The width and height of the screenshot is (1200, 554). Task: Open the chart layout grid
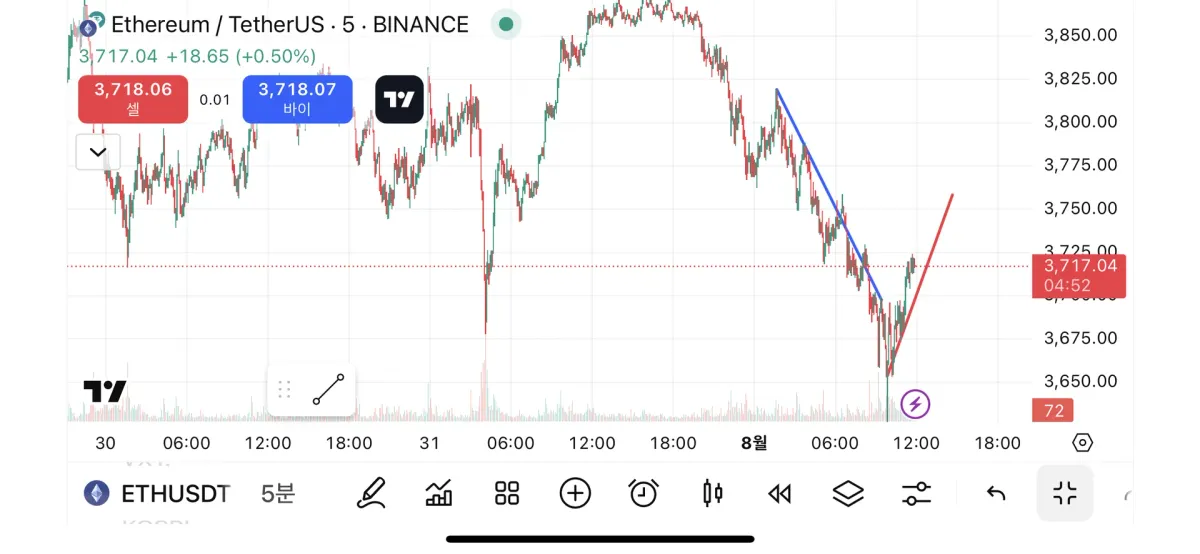[507, 493]
